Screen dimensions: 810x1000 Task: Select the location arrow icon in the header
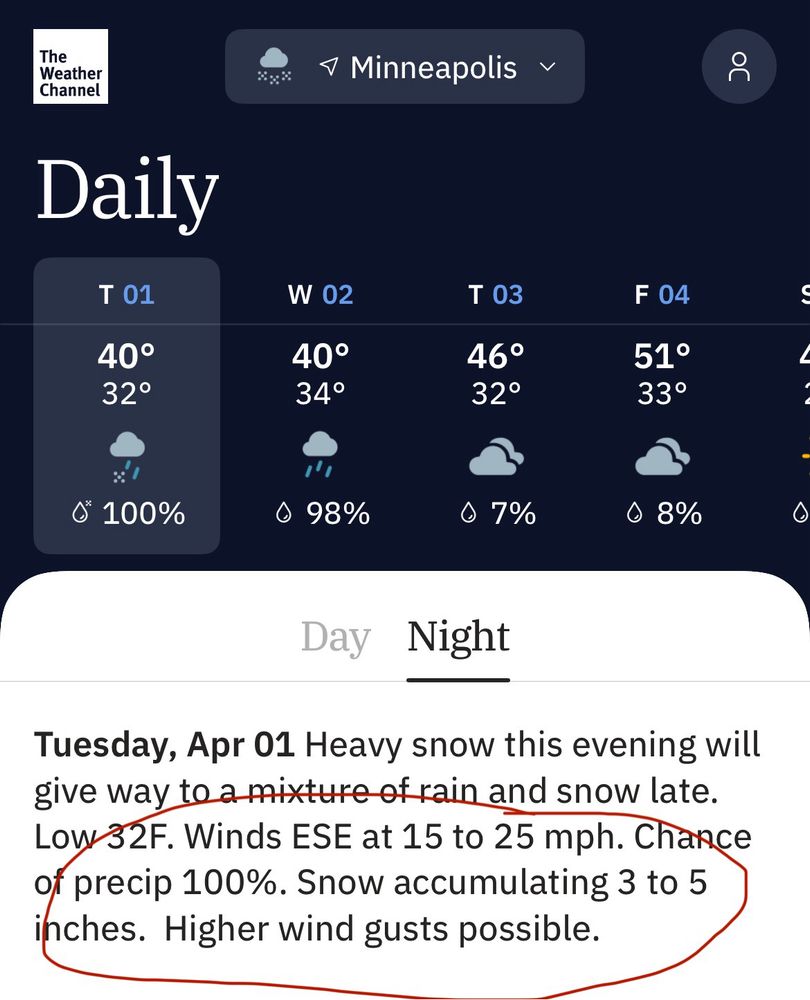(327, 67)
